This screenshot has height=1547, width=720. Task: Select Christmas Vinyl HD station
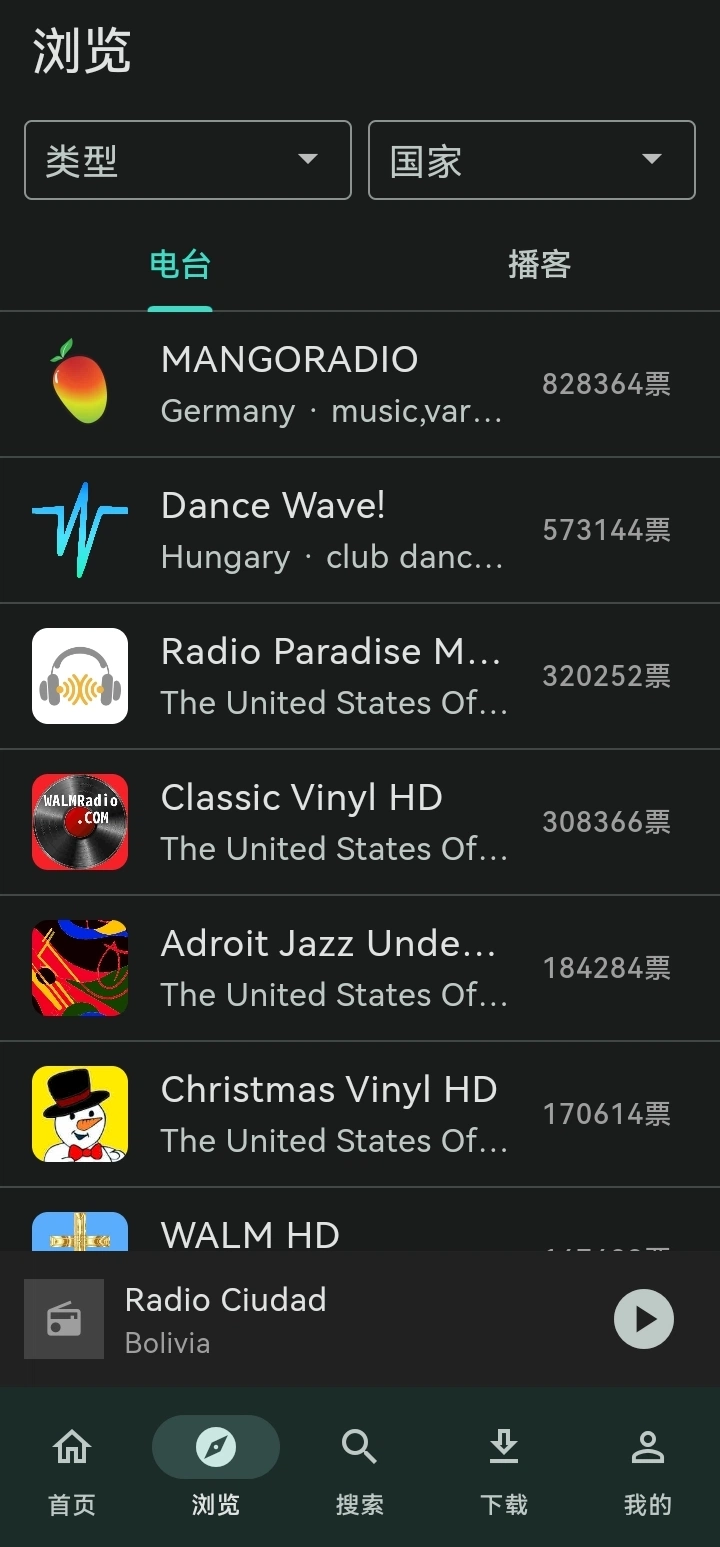pyautogui.click(x=360, y=1114)
